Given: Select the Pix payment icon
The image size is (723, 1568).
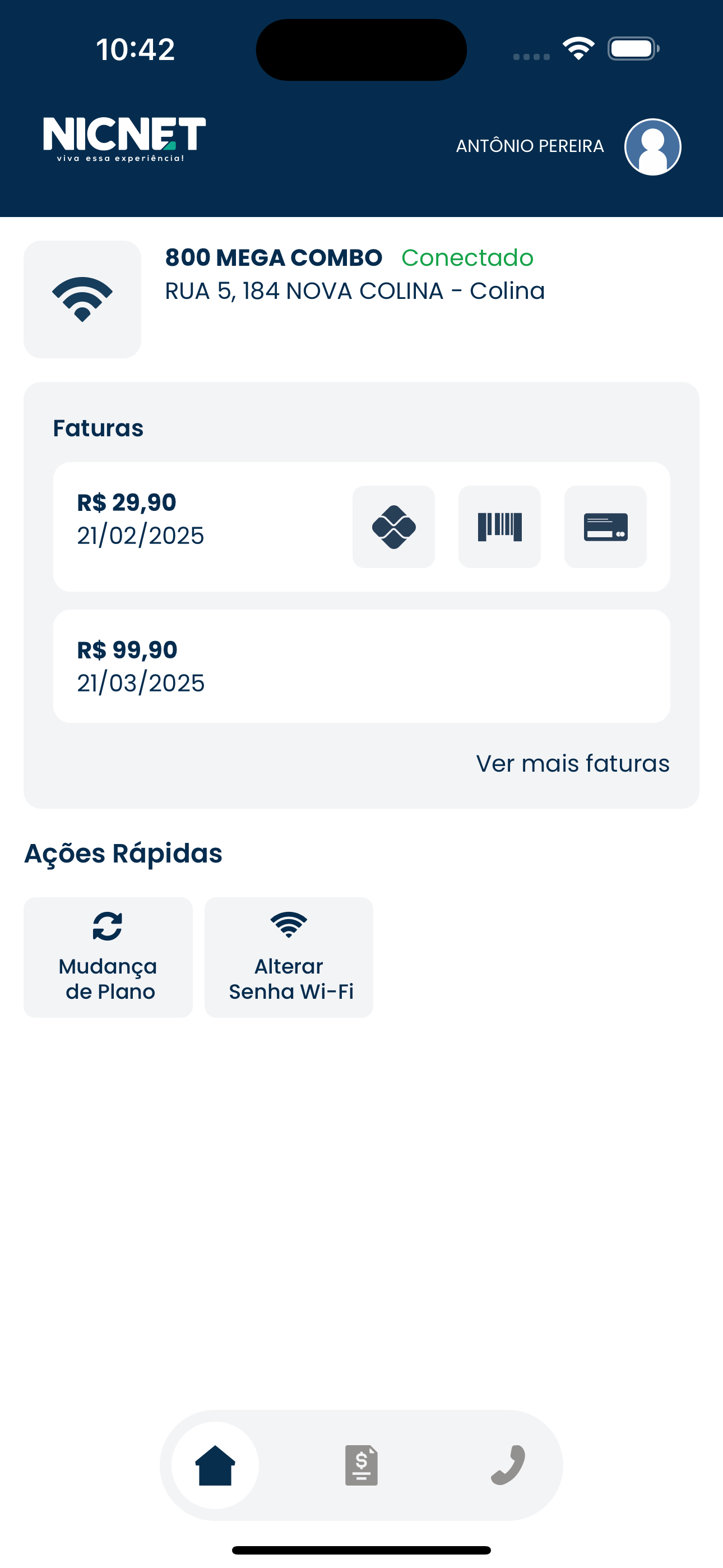Looking at the screenshot, I should [394, 526].
